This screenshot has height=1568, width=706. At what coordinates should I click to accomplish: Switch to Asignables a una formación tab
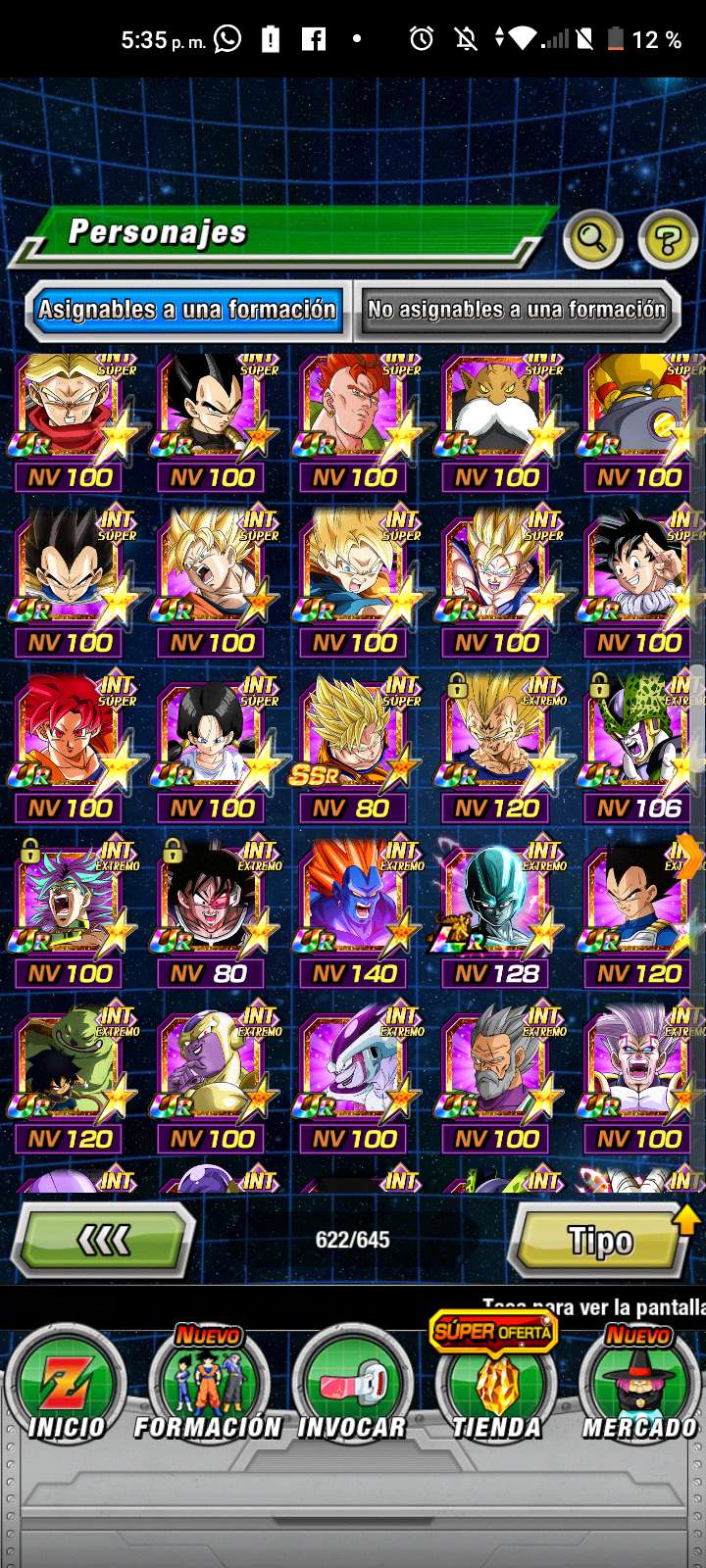(x=186, y=311)
